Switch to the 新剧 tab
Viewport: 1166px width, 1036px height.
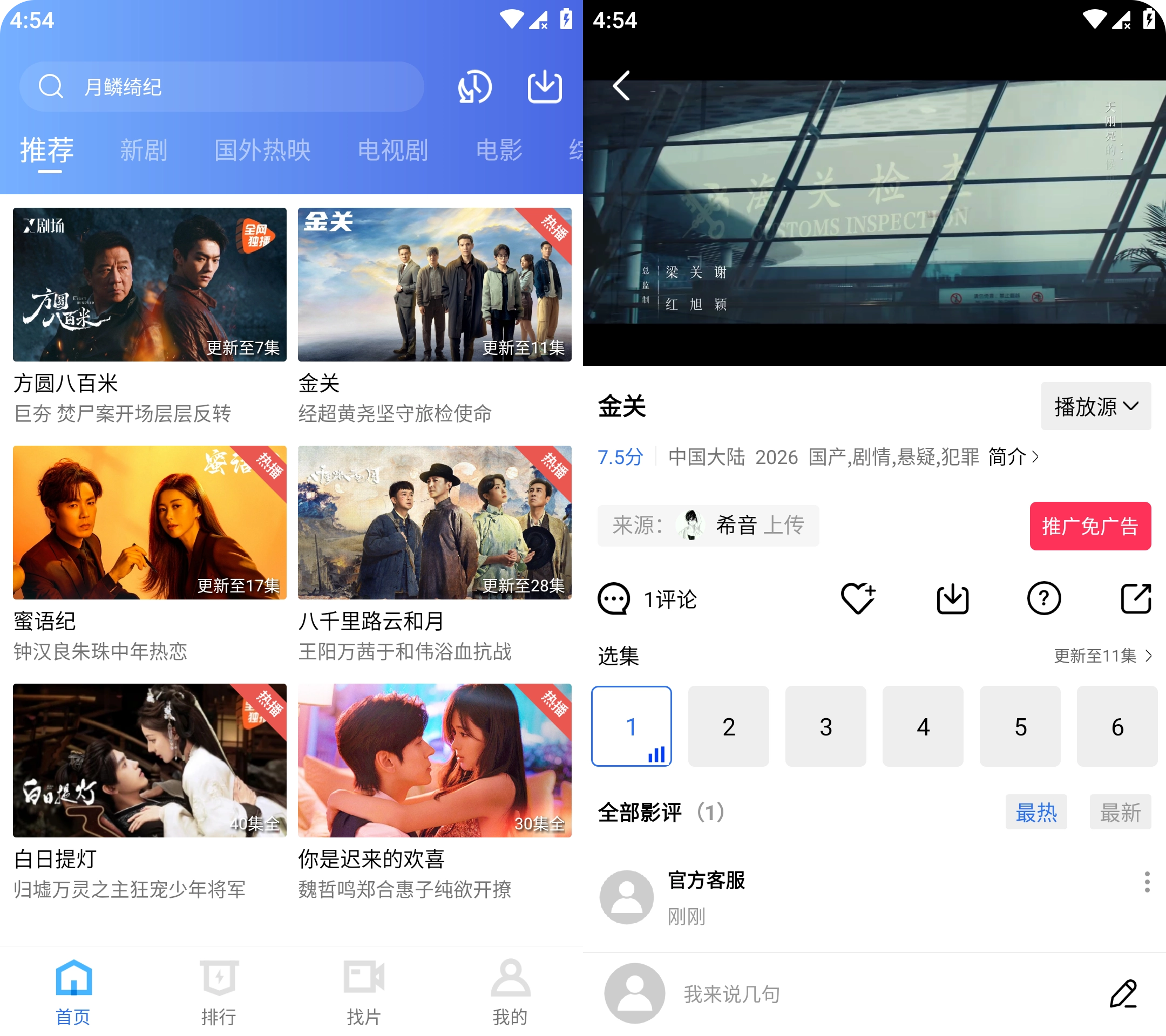click(x=143, y=150)
